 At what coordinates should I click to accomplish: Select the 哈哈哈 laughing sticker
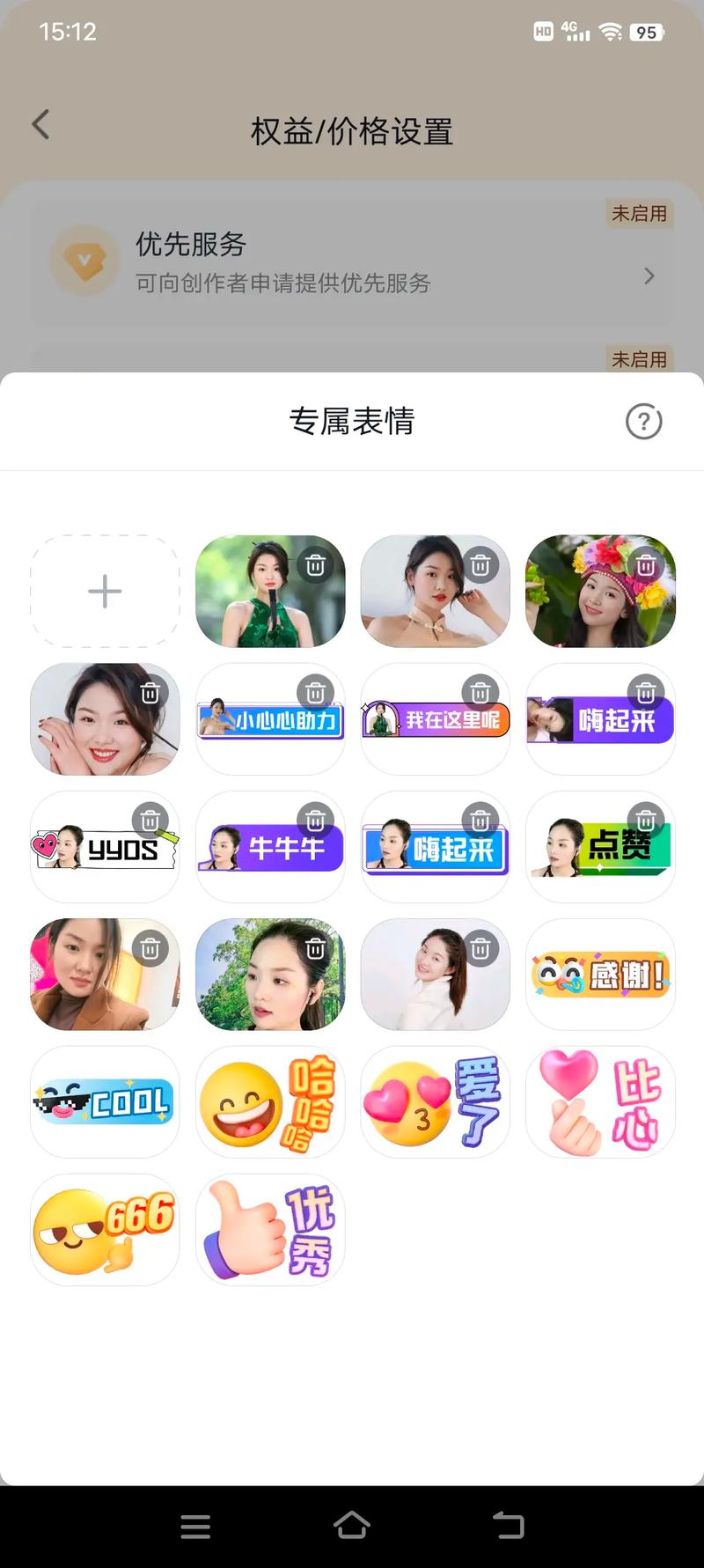[270, 1102]
